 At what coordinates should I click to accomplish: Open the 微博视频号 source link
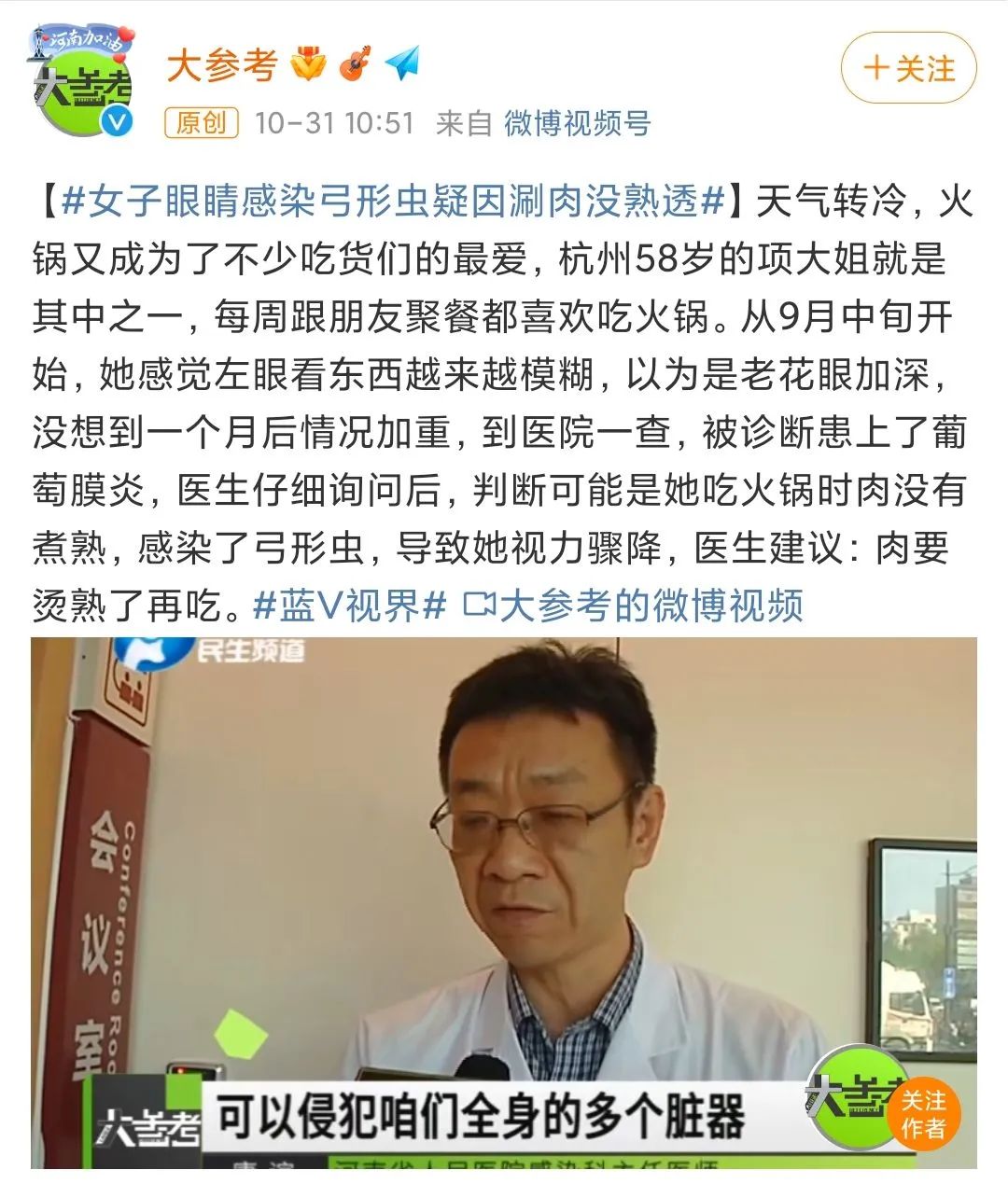coord(577,123)
